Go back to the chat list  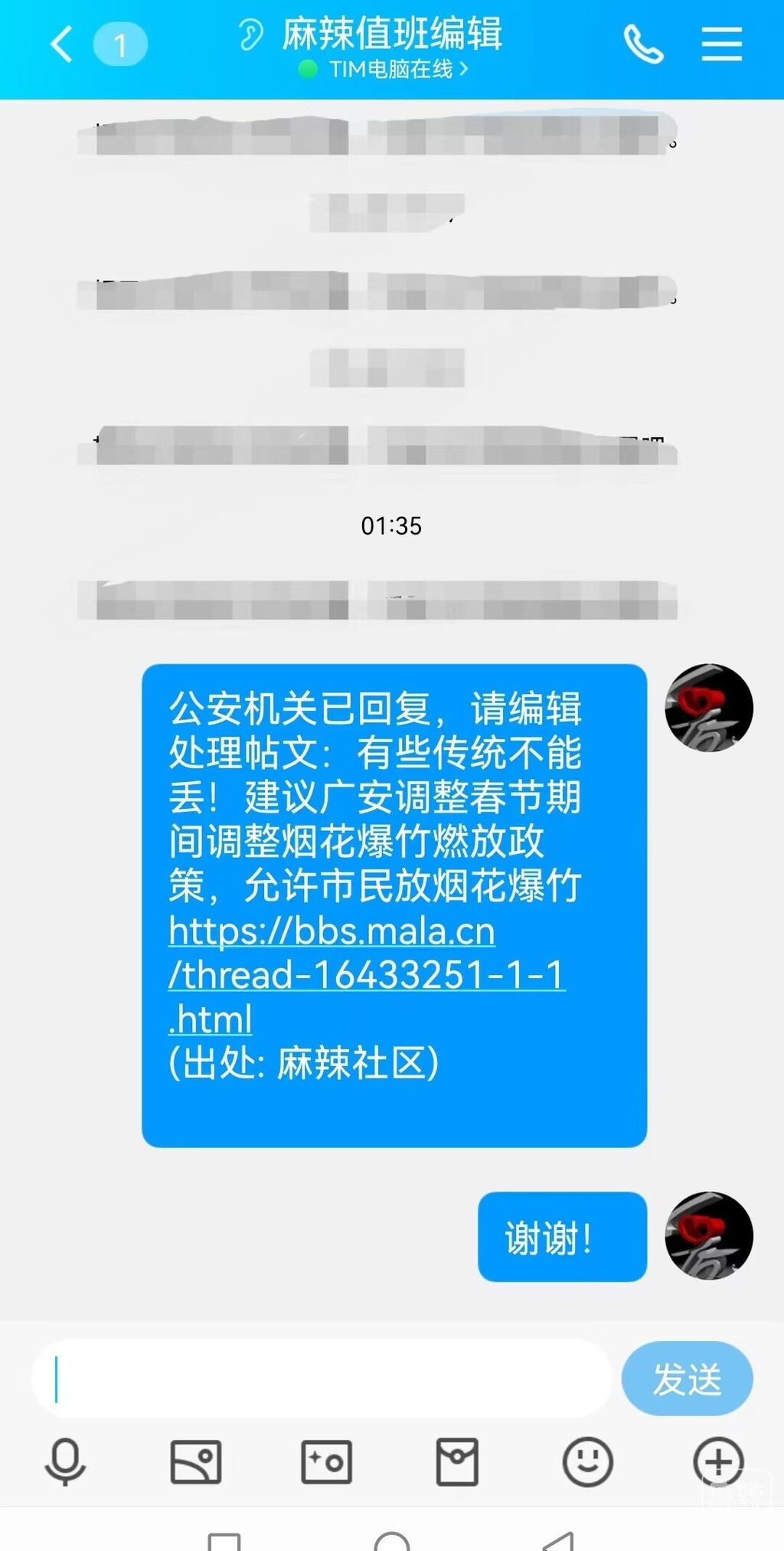pos(63,44)
